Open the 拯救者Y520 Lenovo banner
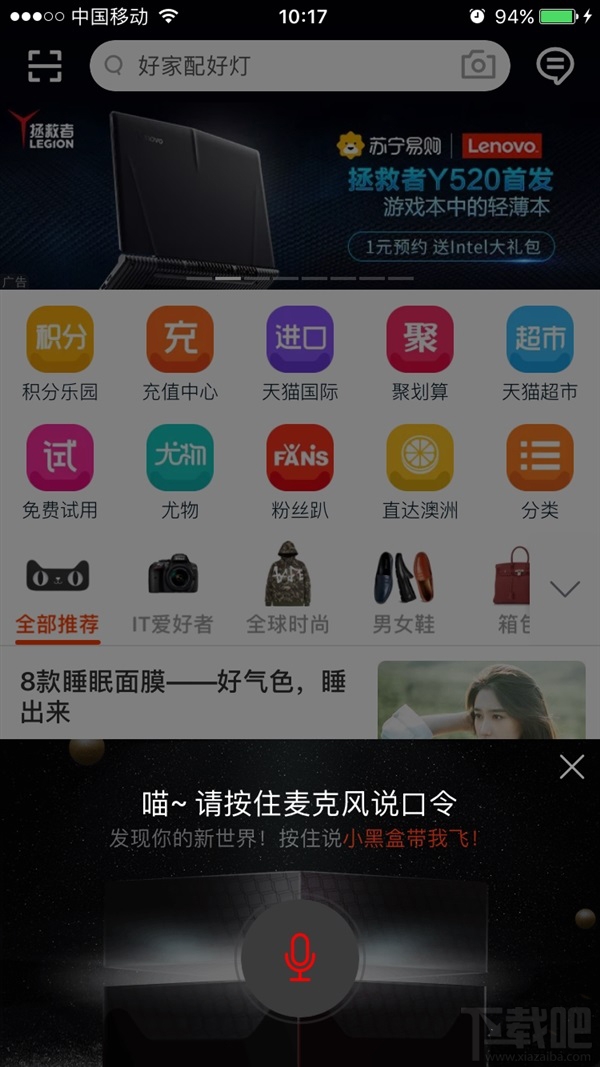 [300, 195]
